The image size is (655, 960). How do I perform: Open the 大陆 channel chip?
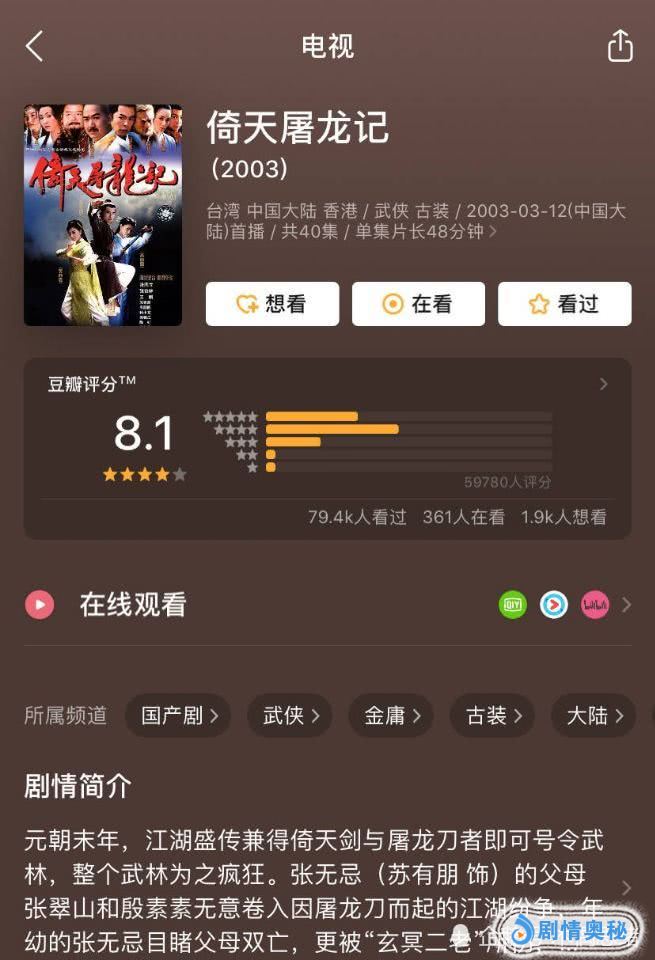(594, 716)
